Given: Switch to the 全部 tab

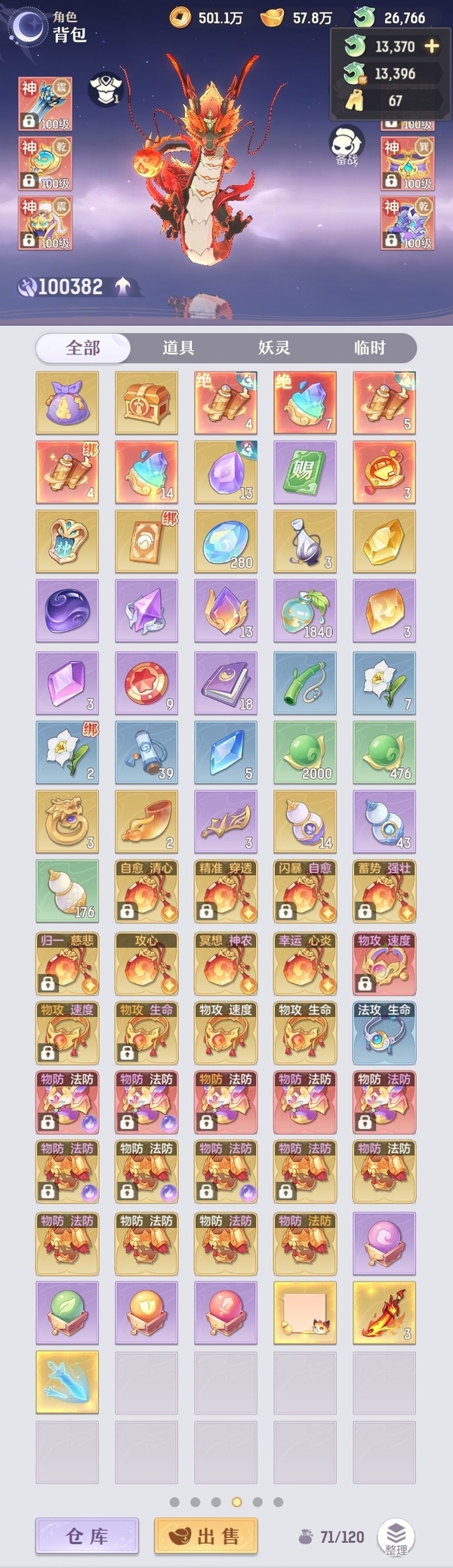Looking at the screenshot, I should pos(83,348).
